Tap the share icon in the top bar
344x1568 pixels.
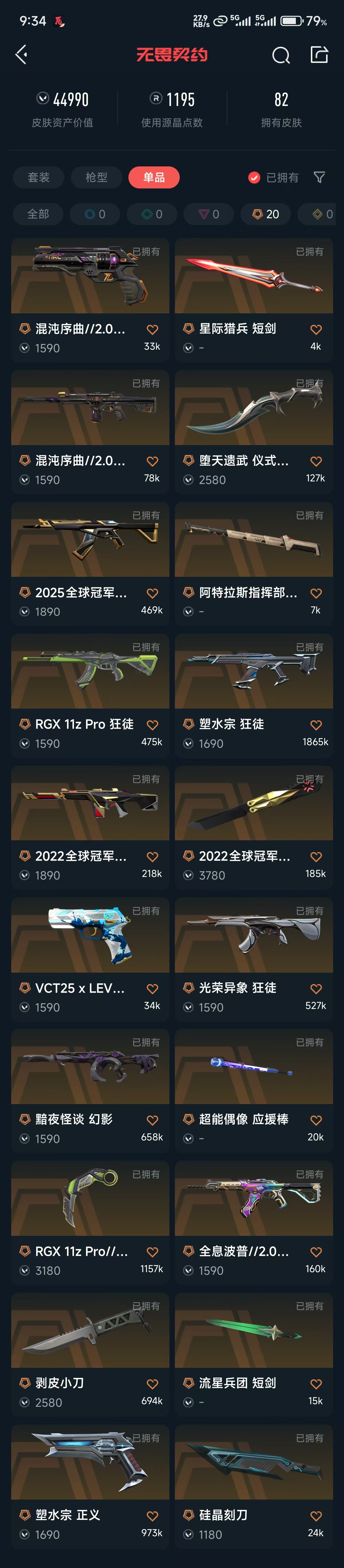click(319, 55)
